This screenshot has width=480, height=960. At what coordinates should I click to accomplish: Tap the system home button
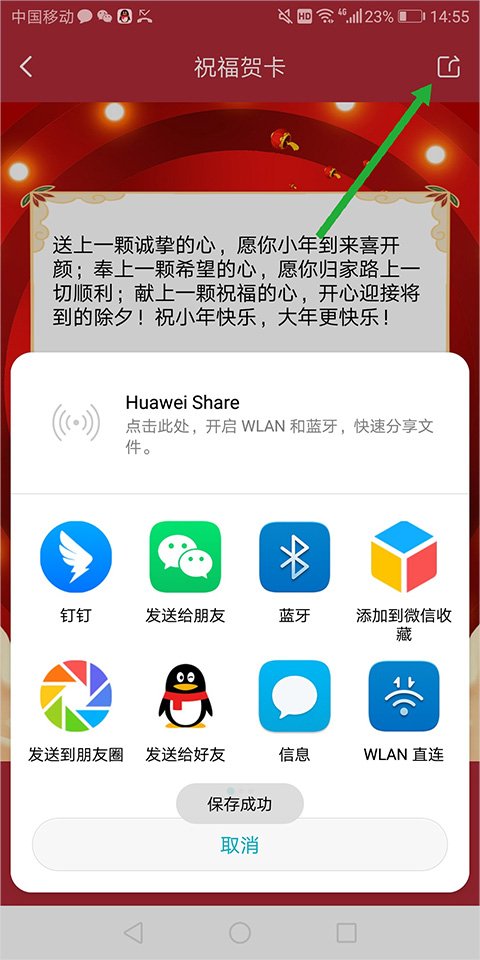[x=240, y=932]
